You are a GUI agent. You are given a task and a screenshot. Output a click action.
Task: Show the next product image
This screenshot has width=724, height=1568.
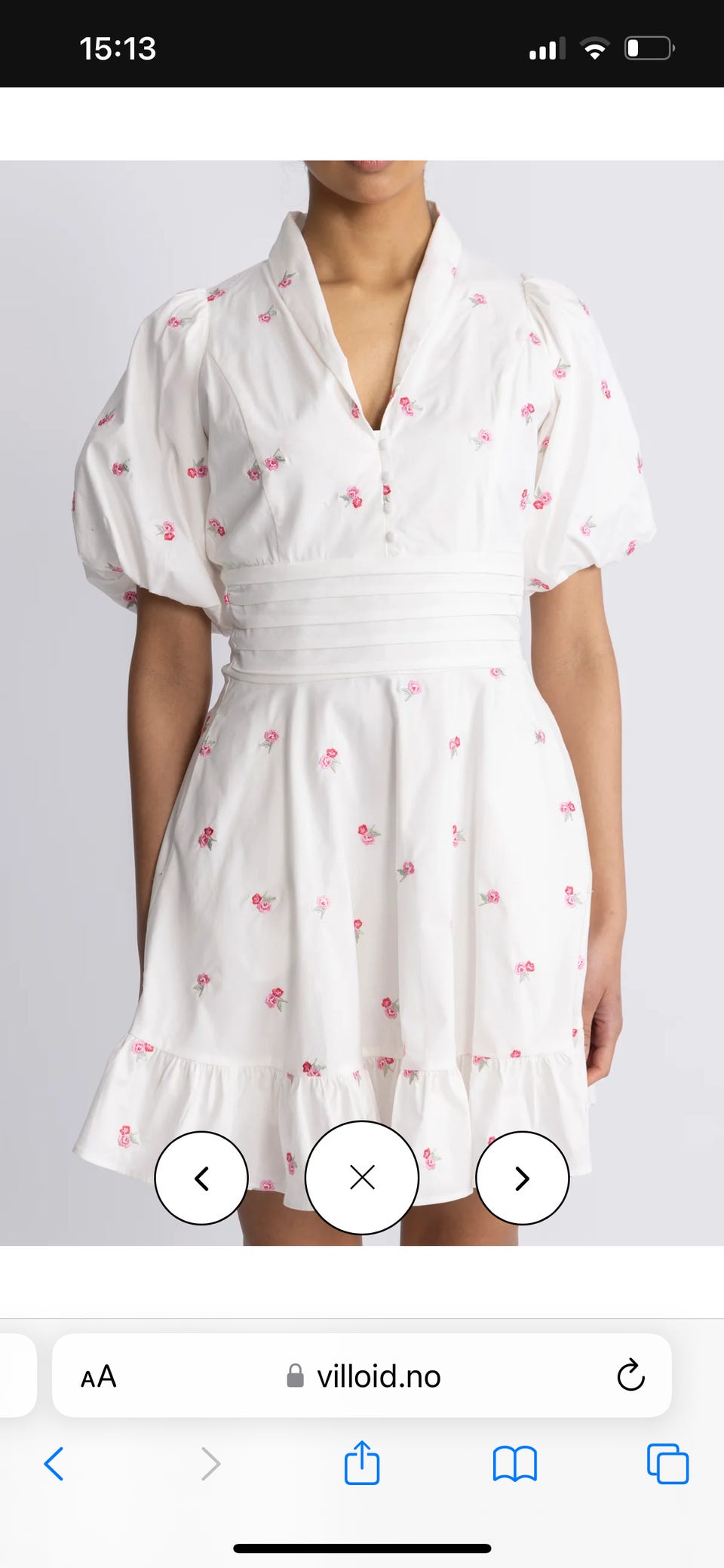tap(522, 1178)
